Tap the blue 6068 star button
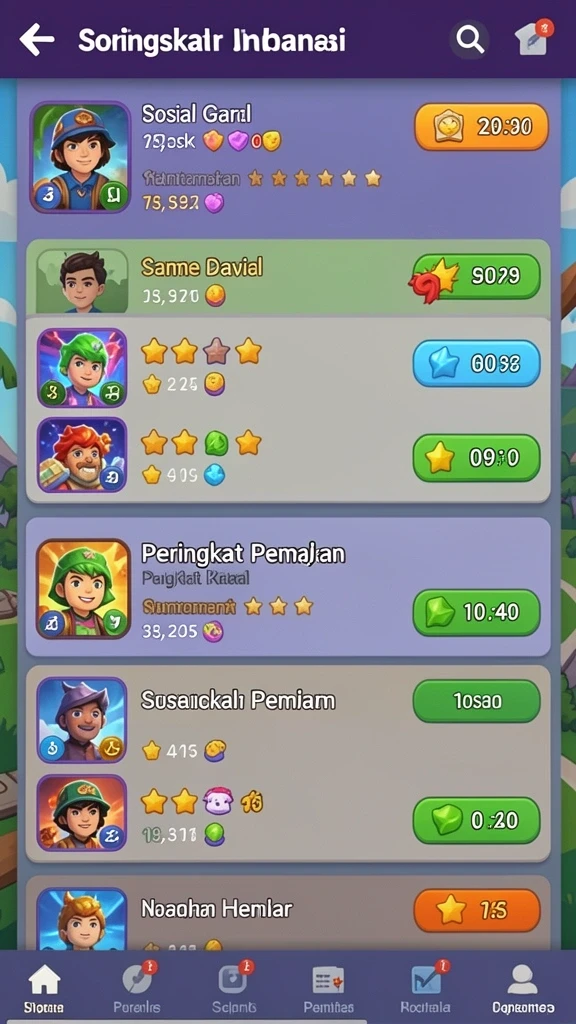The image size is (576, 1024). (477, 363)
